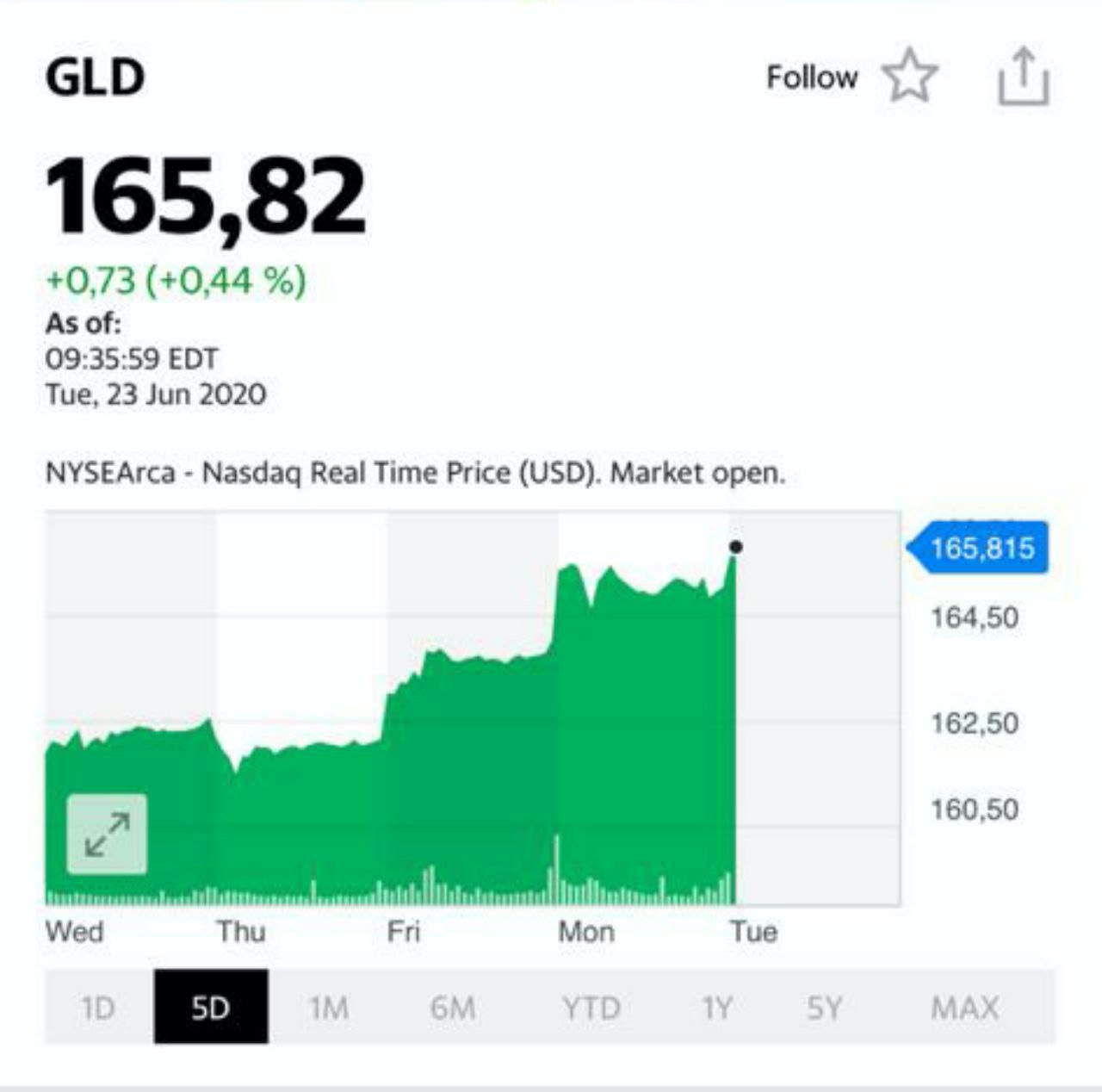Share the GLD quote
The width and height of the screenshot is (1102, 1092).
[1023, 78]
